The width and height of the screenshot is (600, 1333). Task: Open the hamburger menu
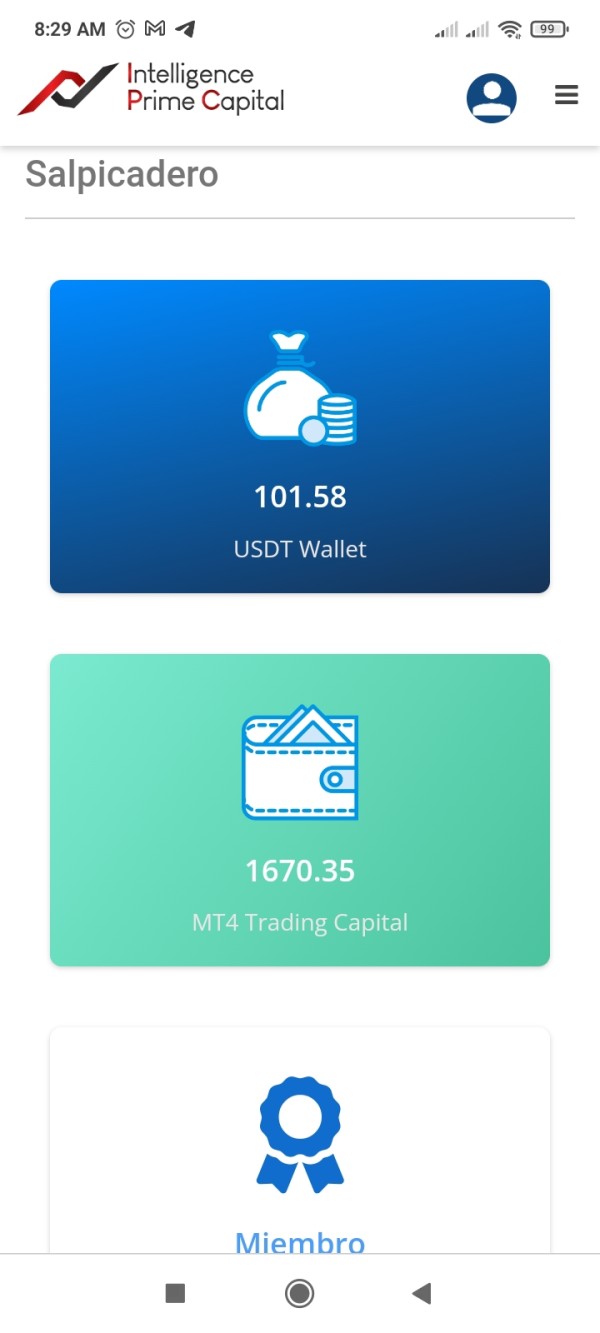click(x=567, y=95)
